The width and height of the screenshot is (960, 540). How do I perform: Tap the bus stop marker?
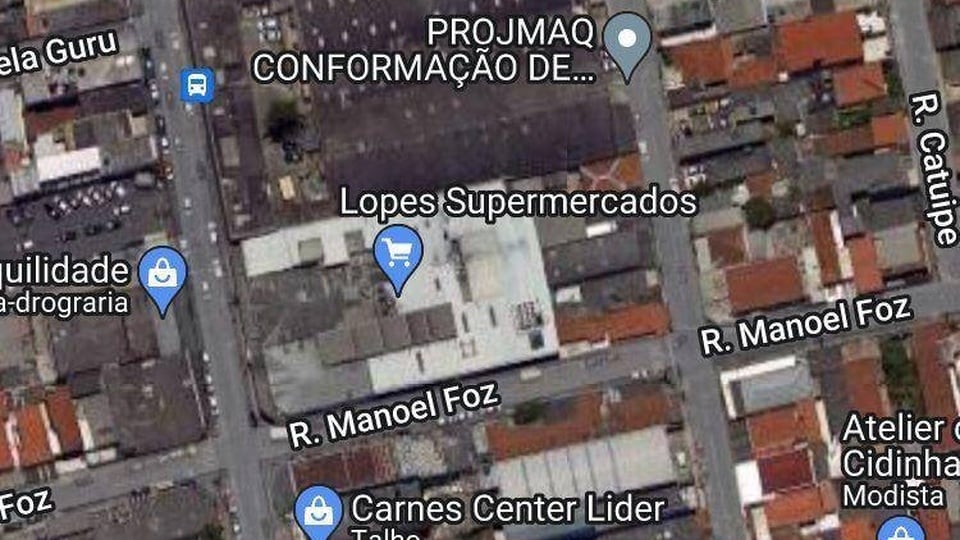[x=197, y=85]
